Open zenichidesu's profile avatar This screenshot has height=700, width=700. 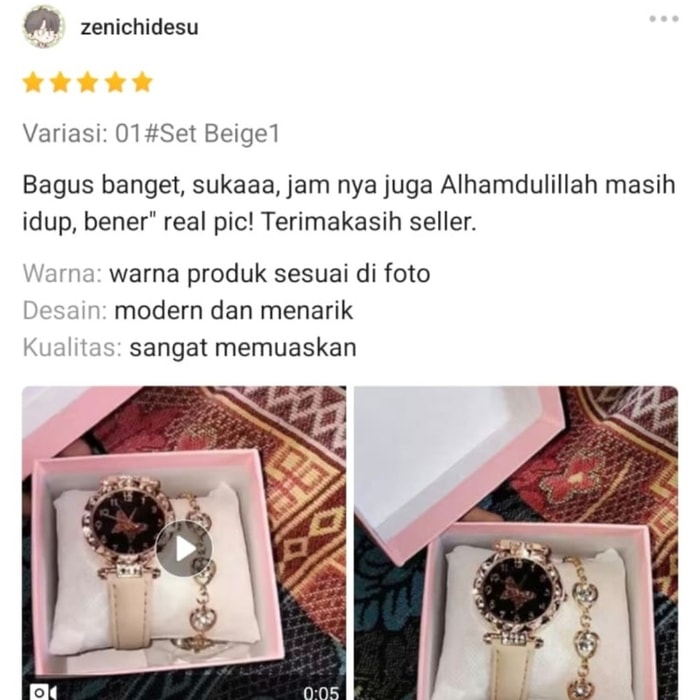tap(43, 27)
